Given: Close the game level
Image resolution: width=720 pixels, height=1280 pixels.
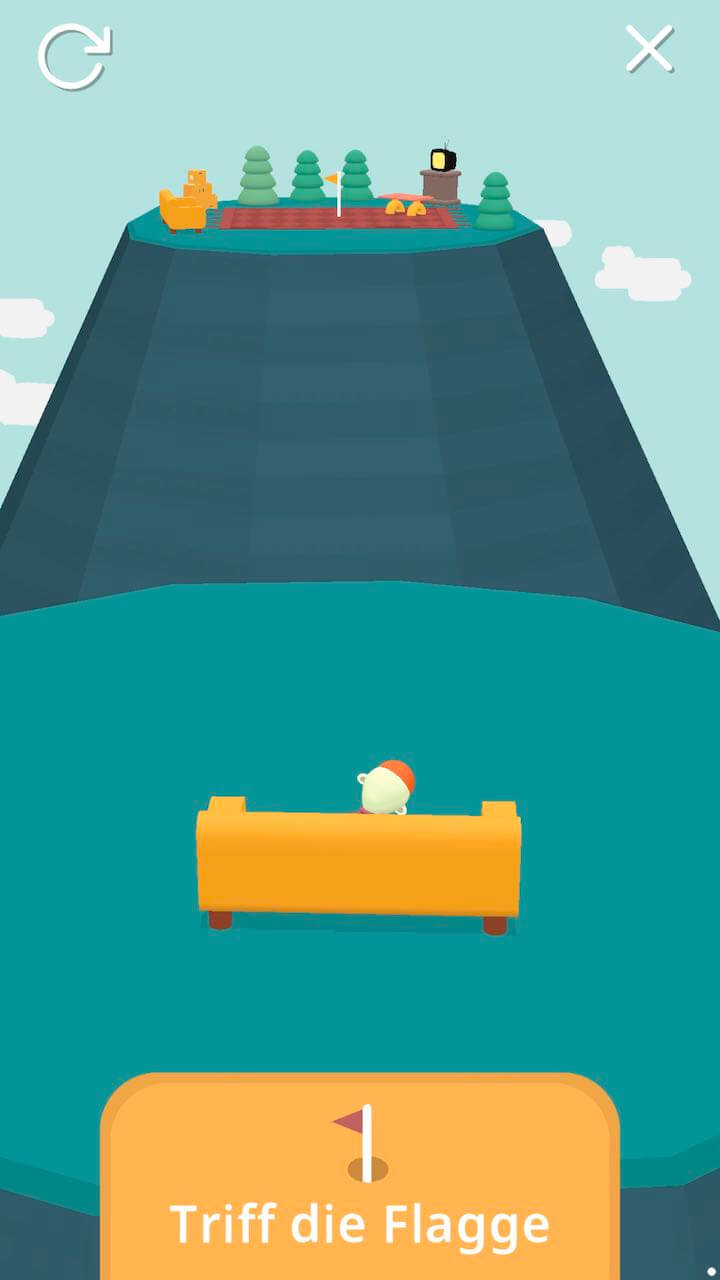Looking at the screenshot, I should (x=649, y=48).
